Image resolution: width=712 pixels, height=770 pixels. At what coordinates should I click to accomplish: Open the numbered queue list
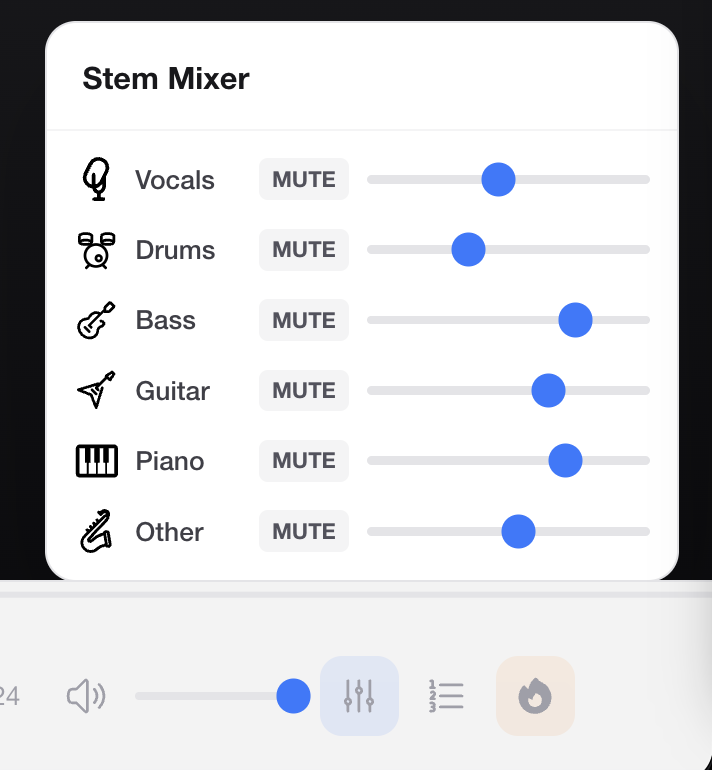coord(446,696)
